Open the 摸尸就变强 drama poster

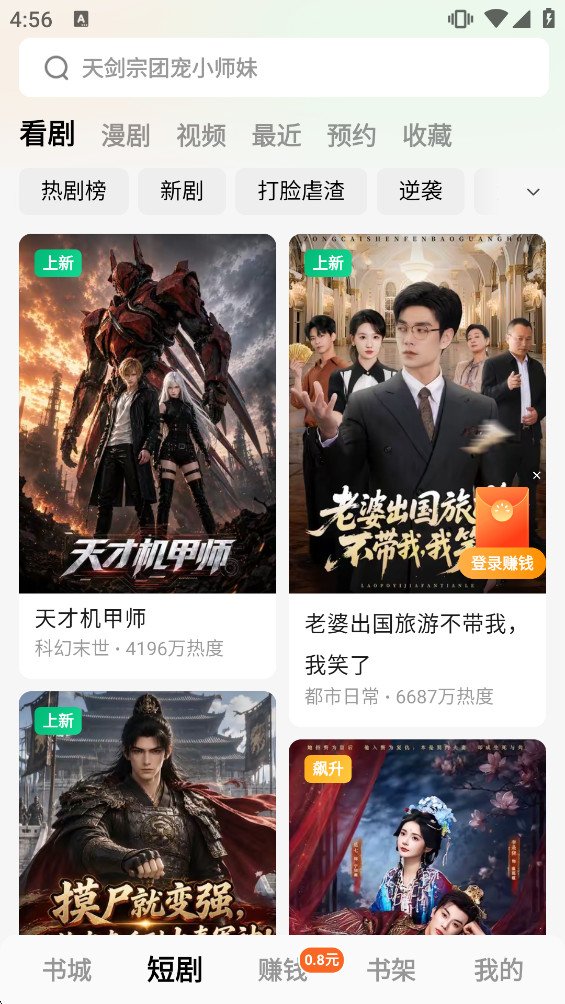(x=147, y=812)
